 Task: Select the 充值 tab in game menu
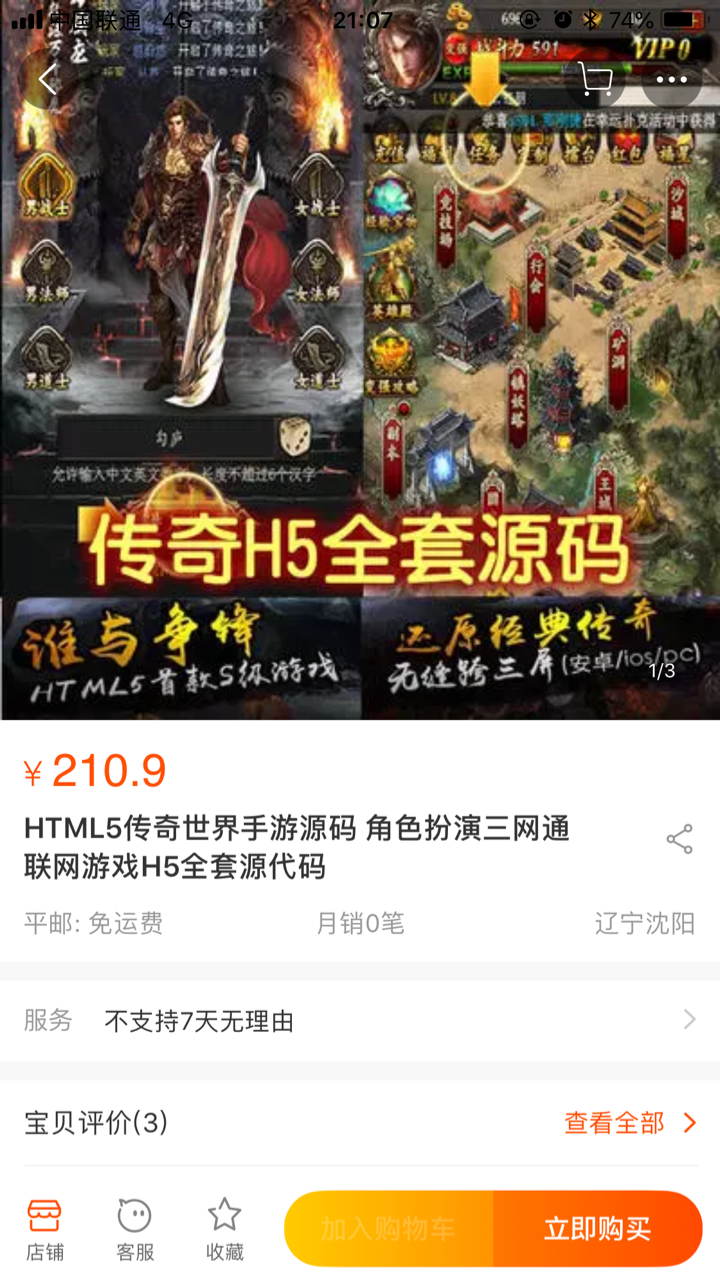(x=384, y=152)
